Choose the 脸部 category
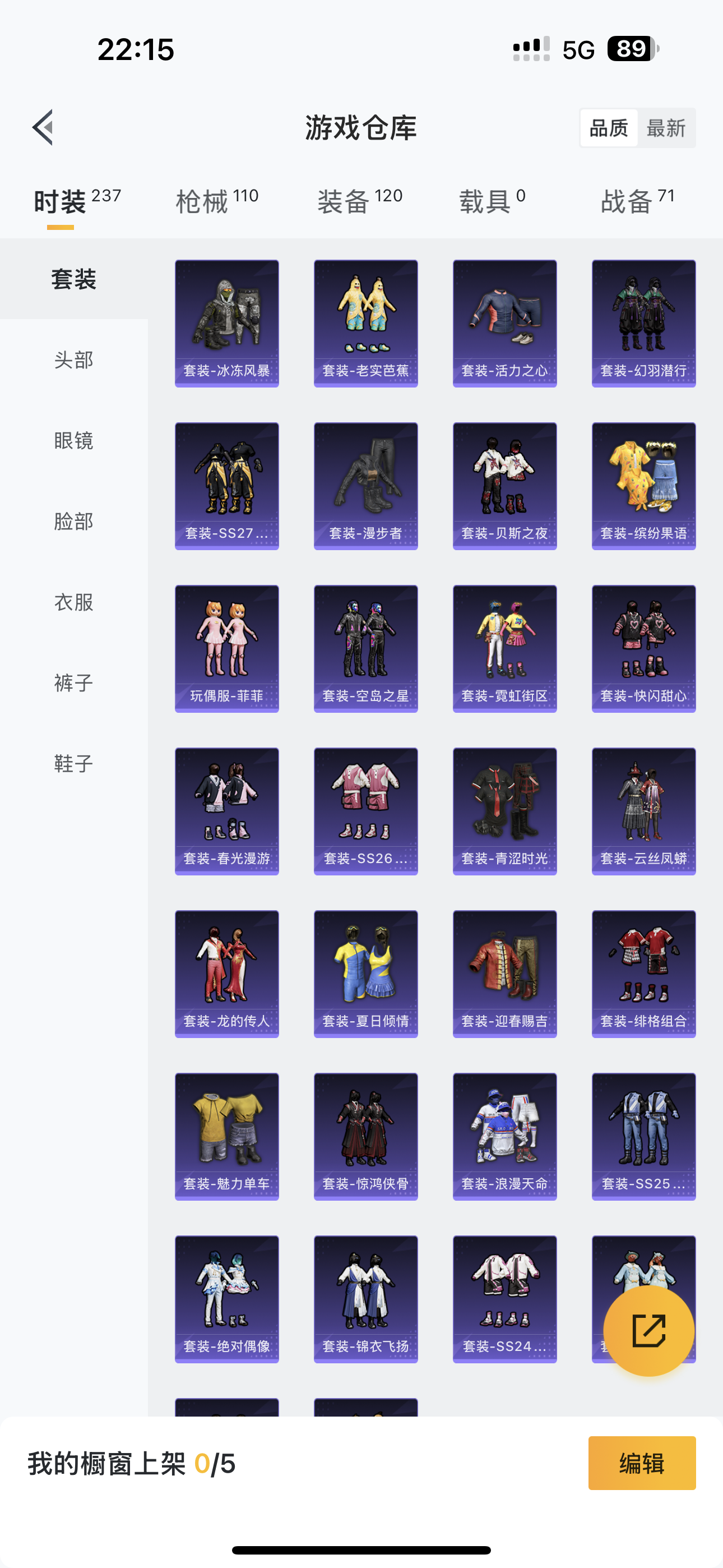 73,521
